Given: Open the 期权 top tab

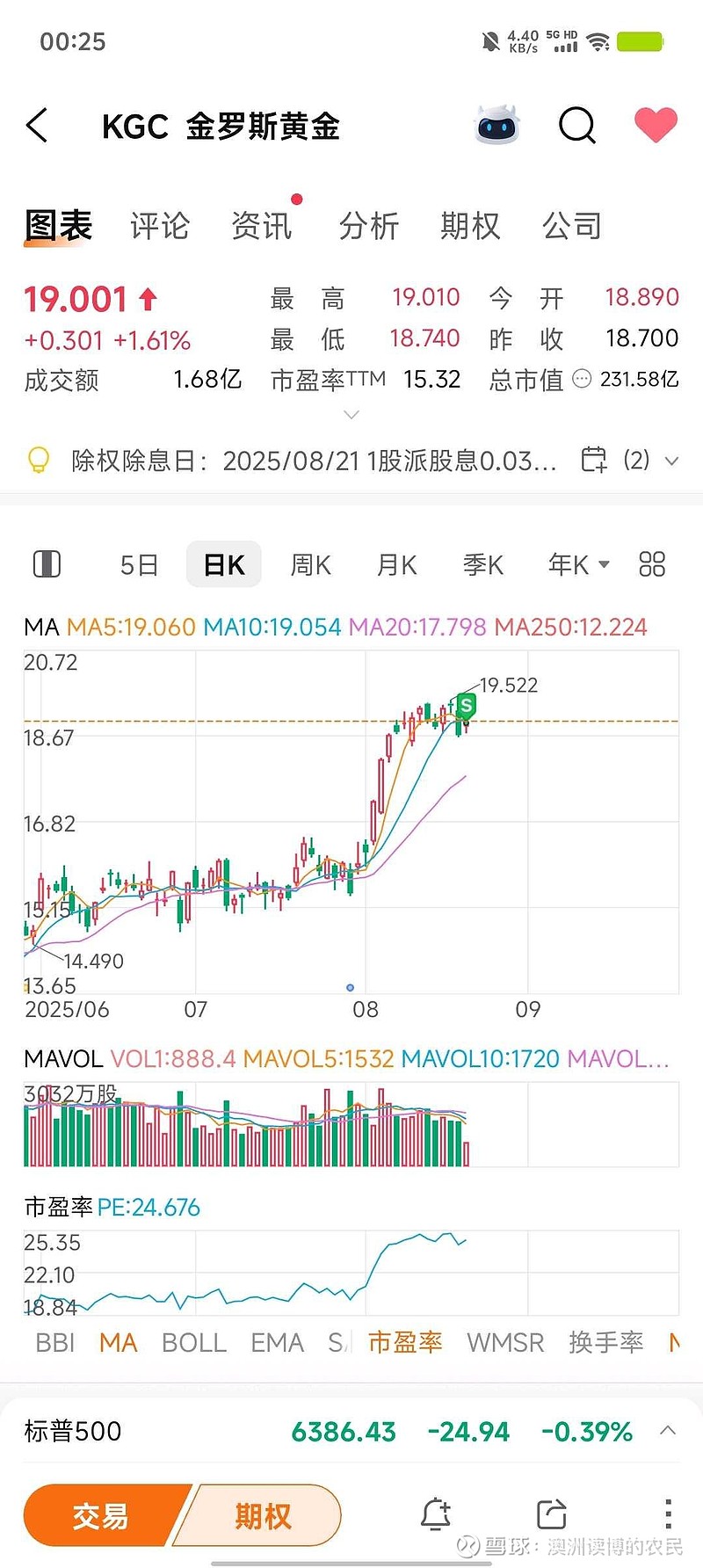Looking at the screenshot, I should coord(470,226).
